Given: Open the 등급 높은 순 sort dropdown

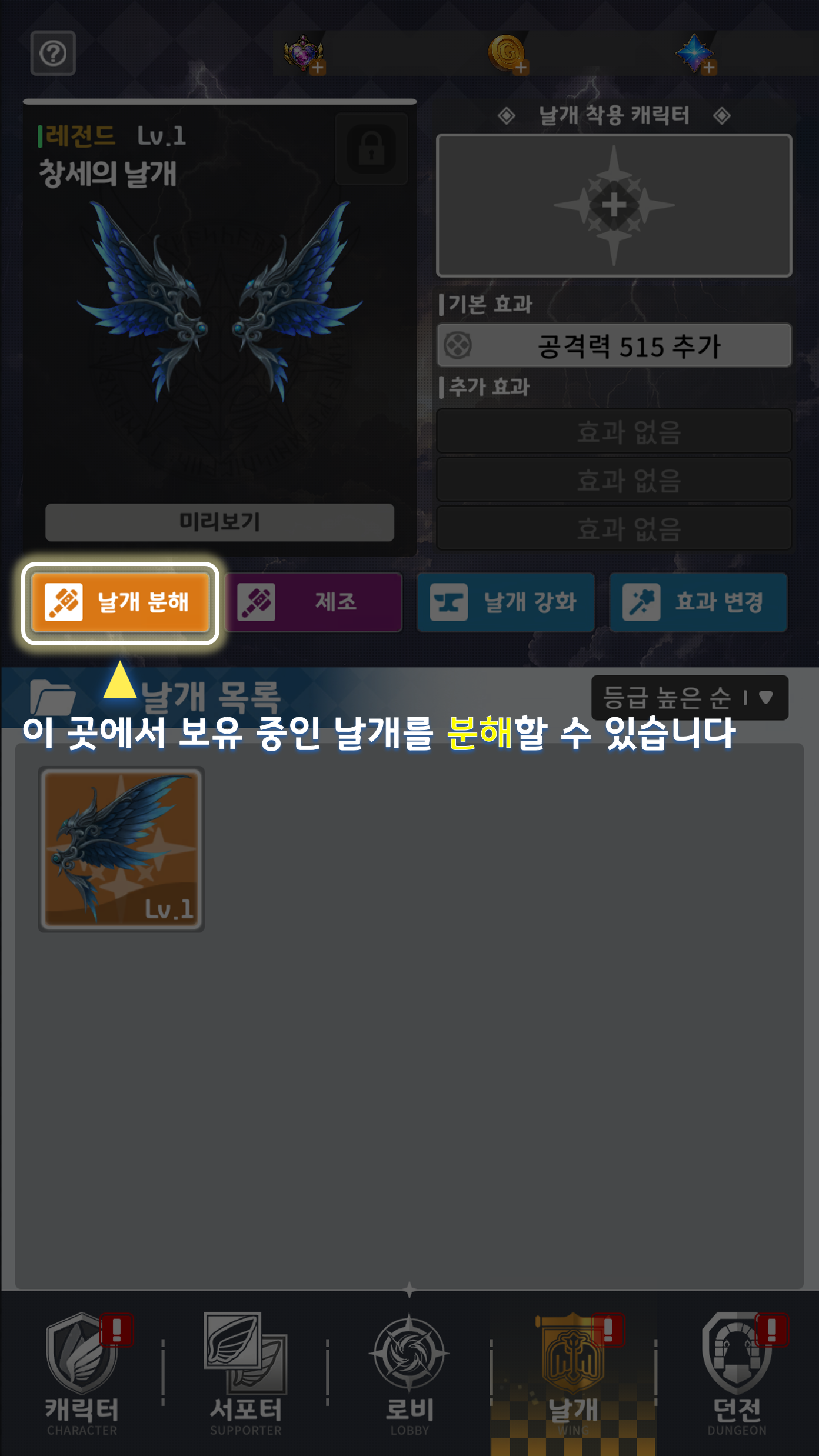Looking at the screenshot, I should (689, 698).
